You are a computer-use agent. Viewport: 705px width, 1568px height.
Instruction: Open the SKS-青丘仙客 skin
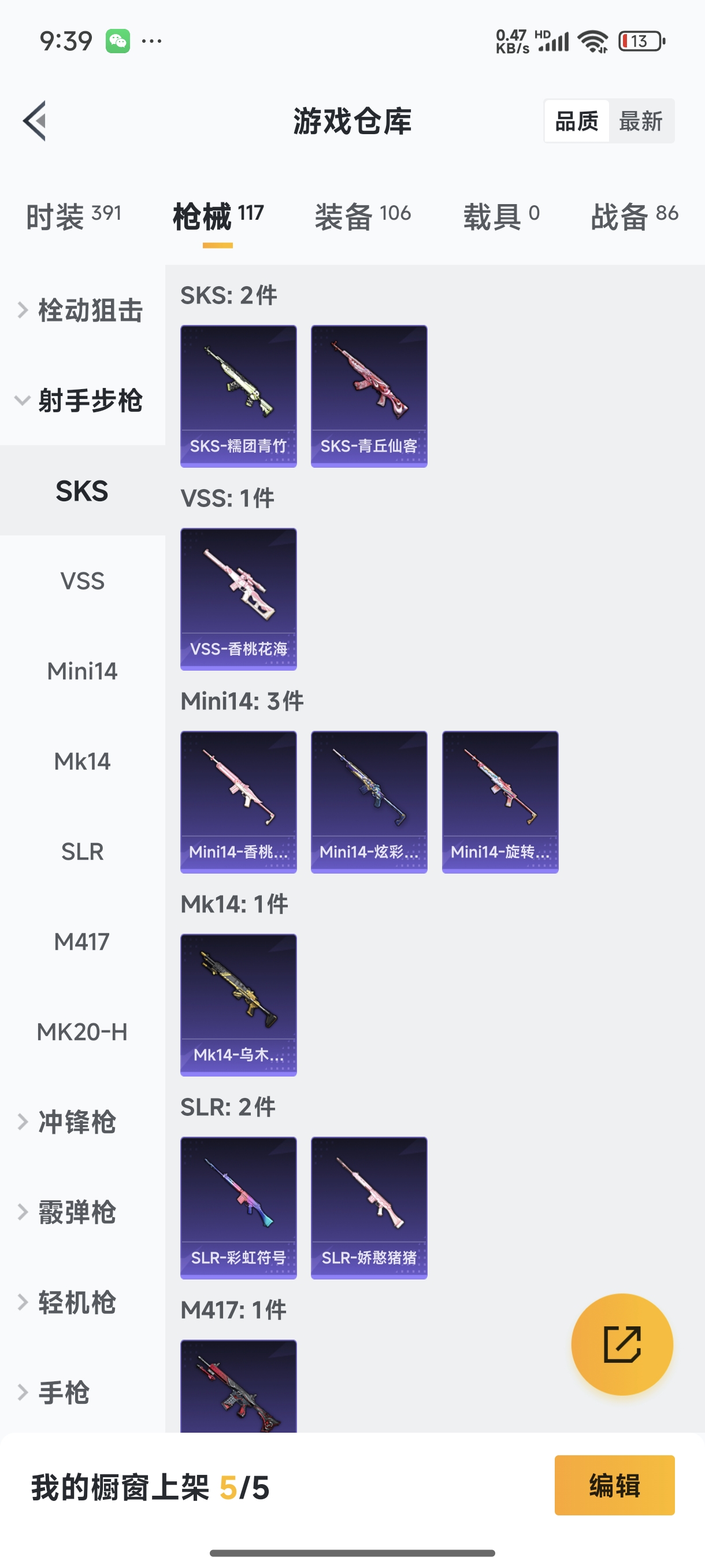369,396
